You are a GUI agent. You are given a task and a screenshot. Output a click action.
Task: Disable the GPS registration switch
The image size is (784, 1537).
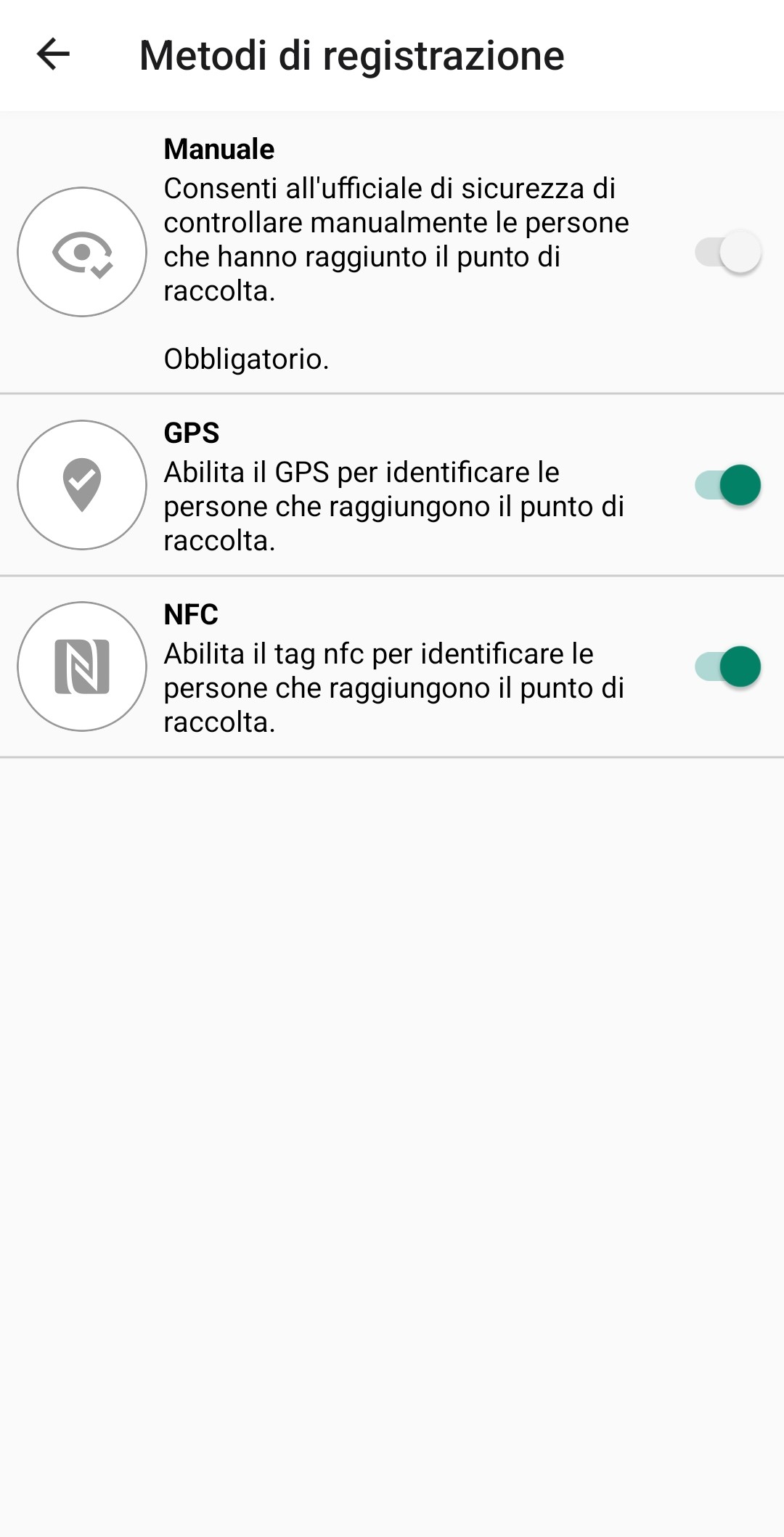pyautogui.click(x=727, y=485)
